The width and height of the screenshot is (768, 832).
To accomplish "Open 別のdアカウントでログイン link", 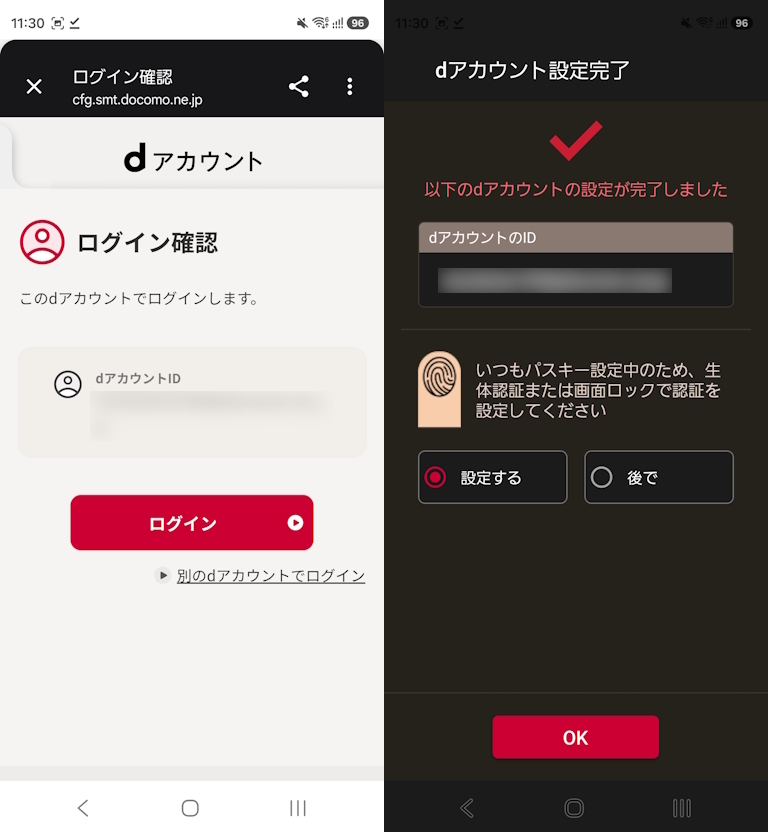I will 270,576.
